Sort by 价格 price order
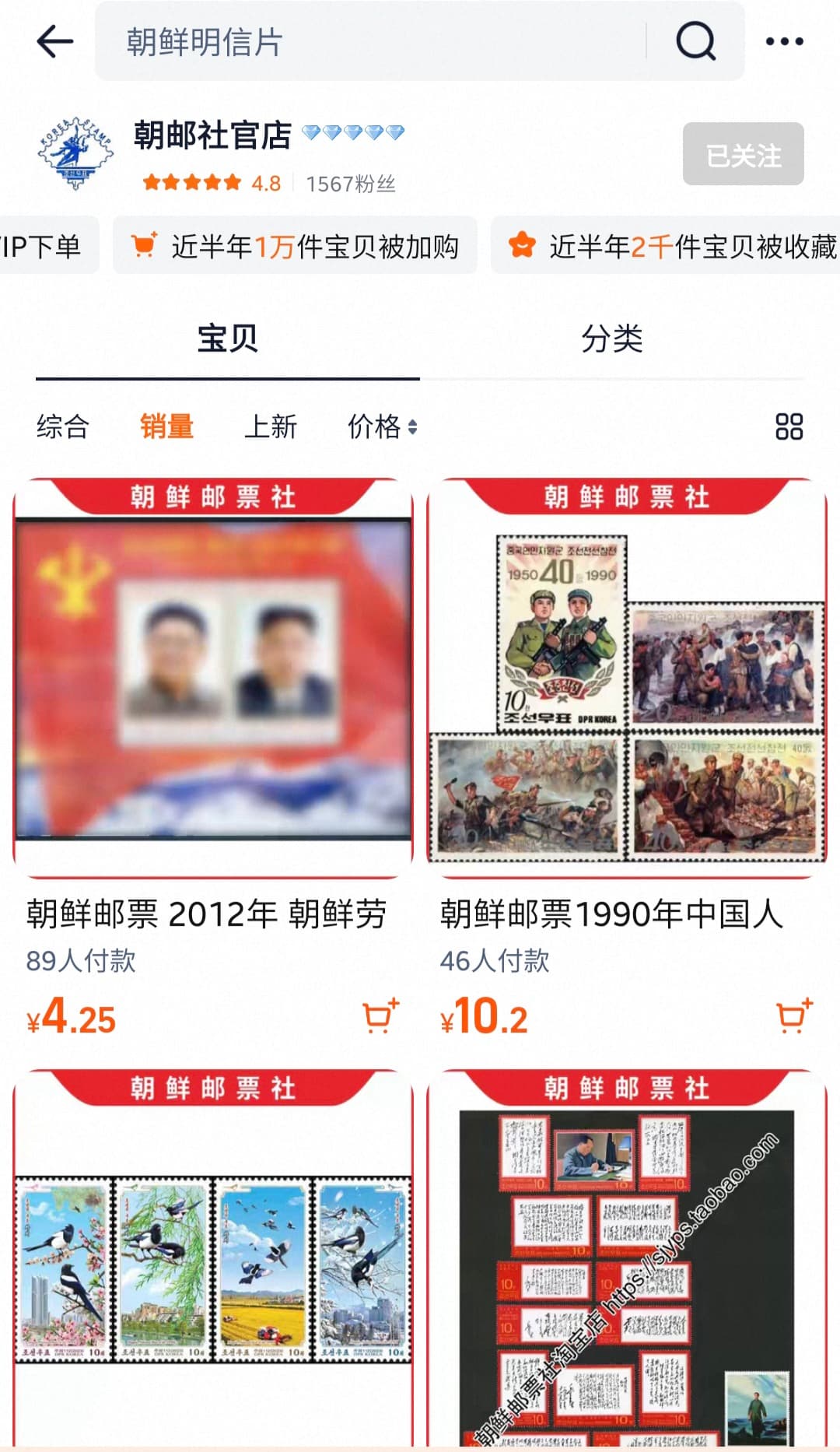 point(382,426)
